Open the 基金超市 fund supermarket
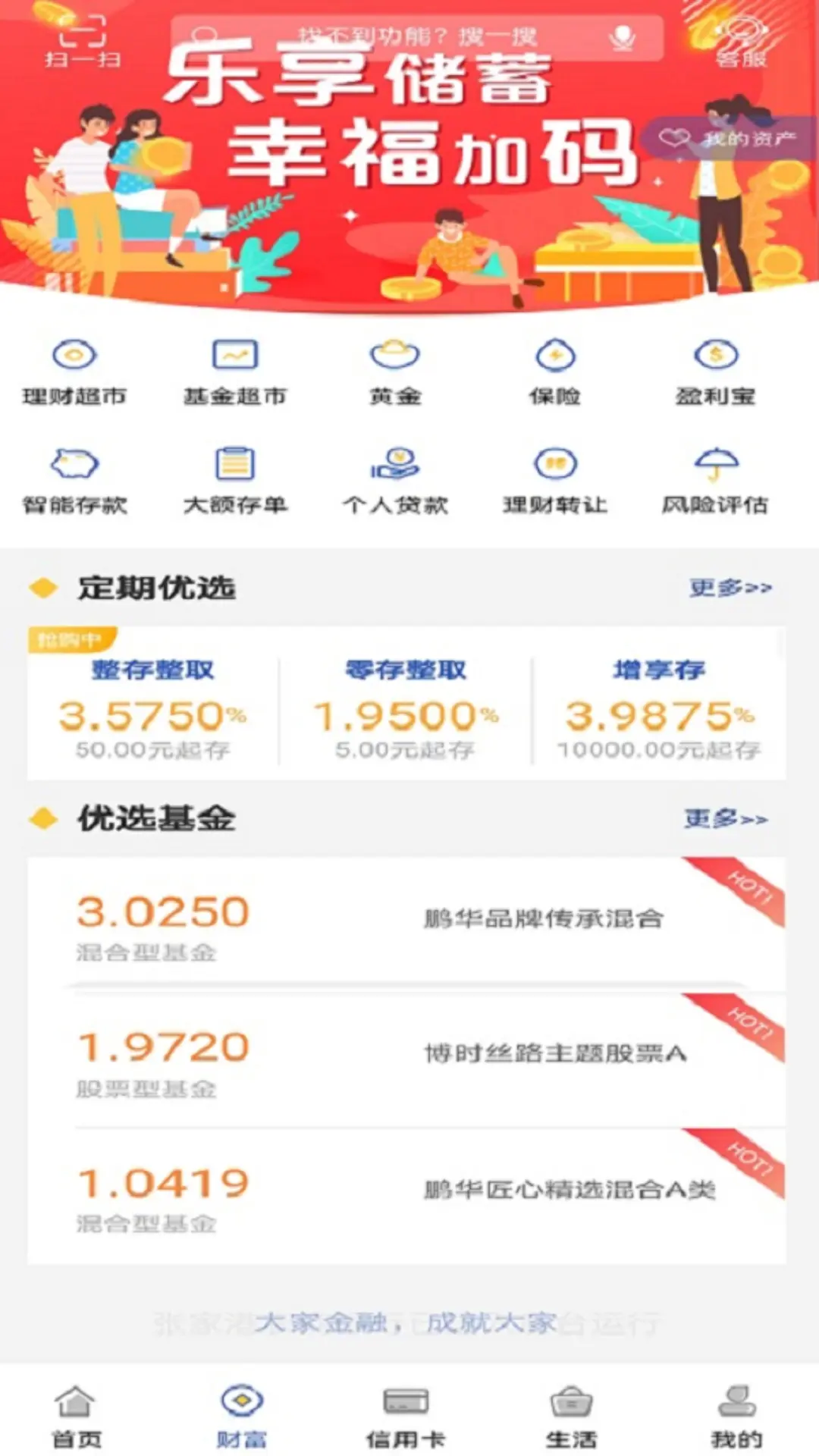Screen dimensions: 819x1456 [x=235, y=372]
